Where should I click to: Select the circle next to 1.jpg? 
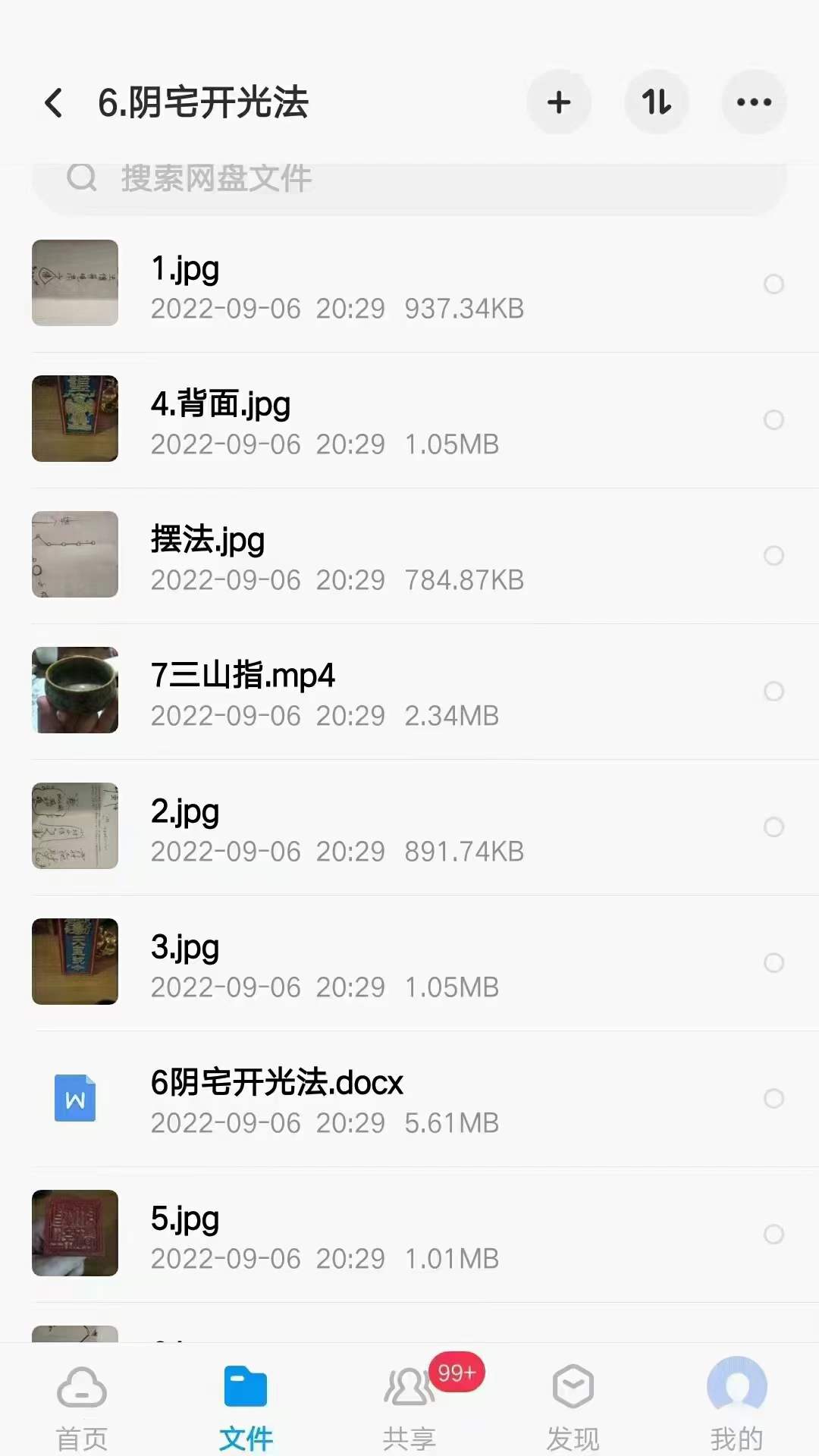pos(773,284)
